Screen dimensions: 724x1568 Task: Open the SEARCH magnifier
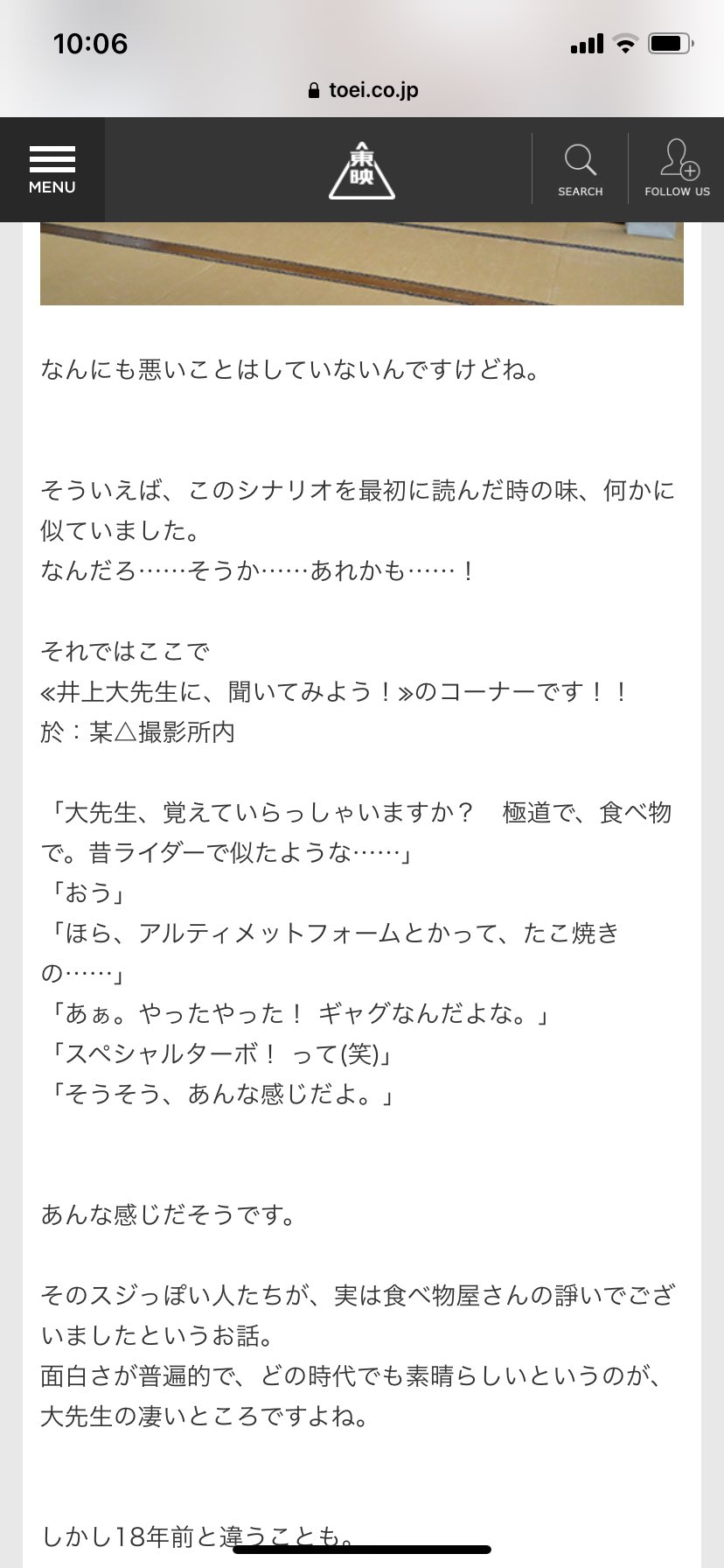(x=580, y=169)
